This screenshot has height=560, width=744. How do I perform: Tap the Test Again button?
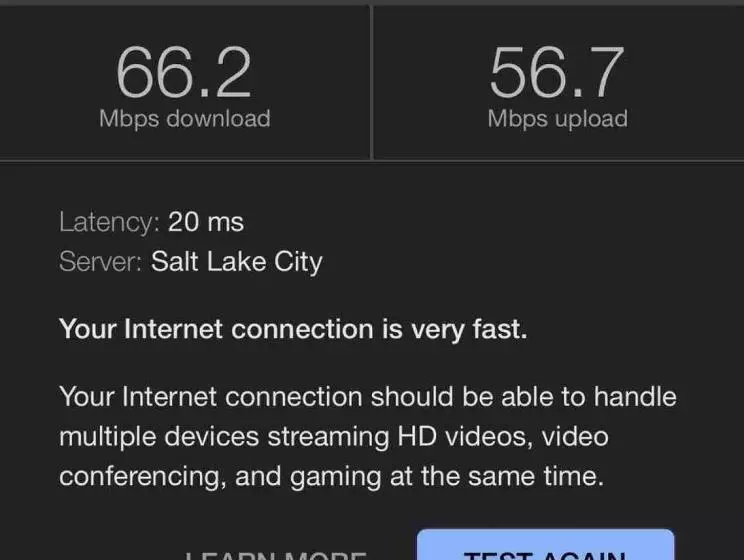[x=545, y=548]
